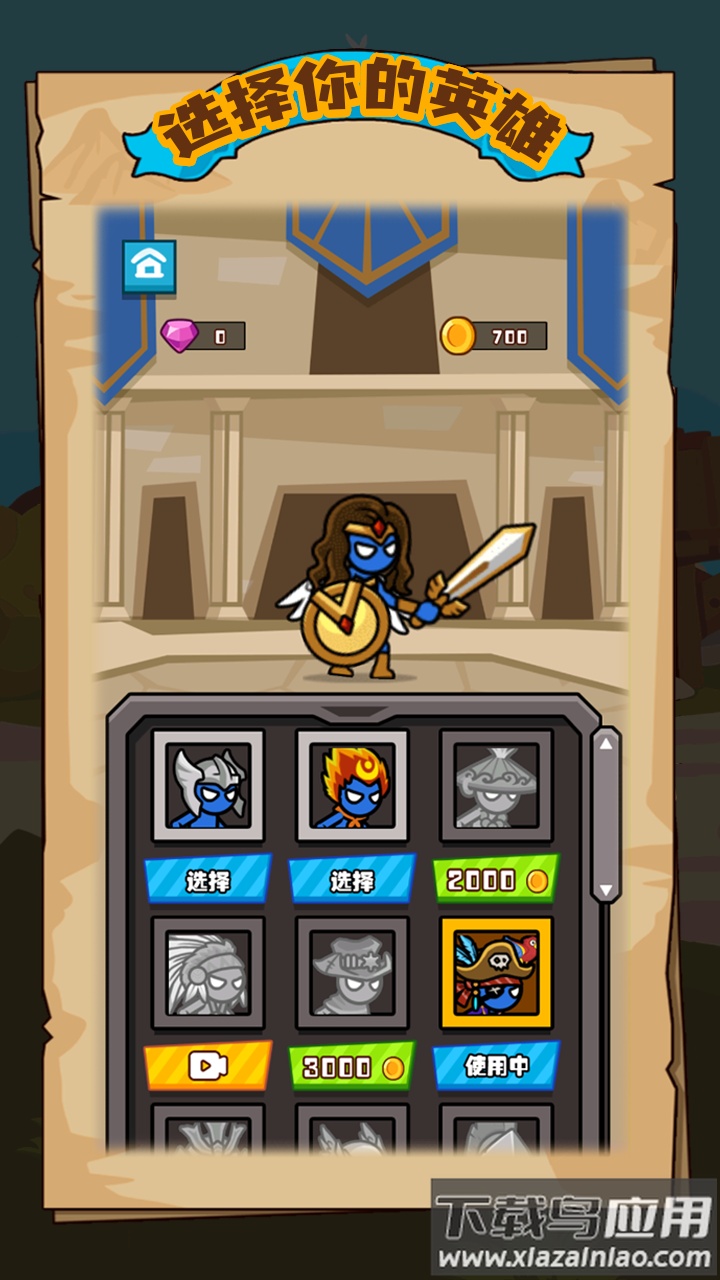Buy the sheriff hero for 3000 coins

[352, 1067]
